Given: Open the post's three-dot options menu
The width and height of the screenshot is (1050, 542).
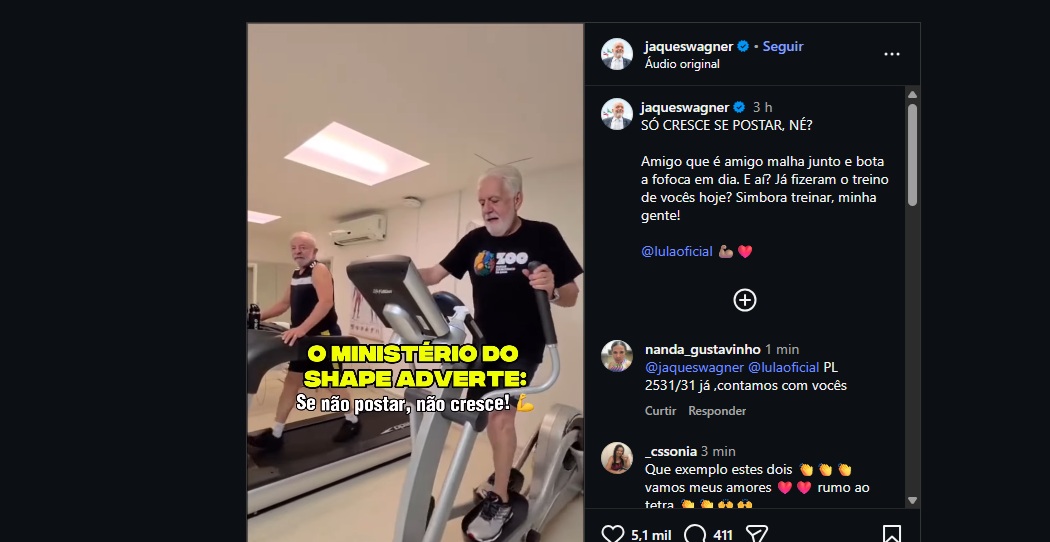Looking at the screenshot, I should 892,54.
